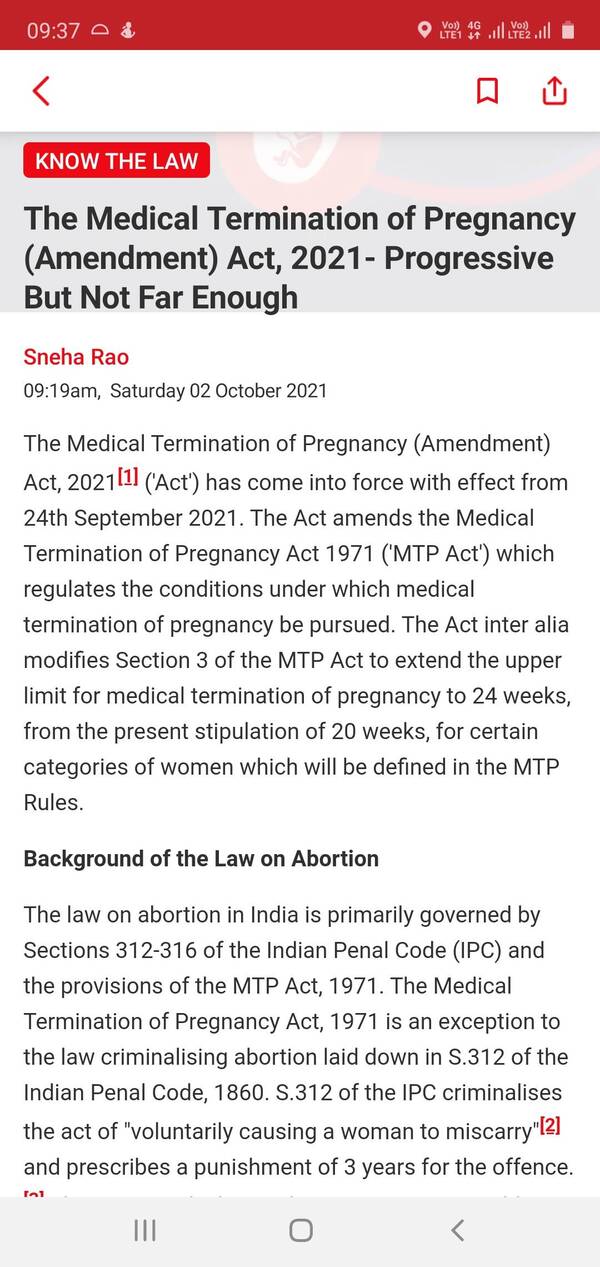Share this article
This screenshot has height=1267, width=600.
[x=554, y=90]
